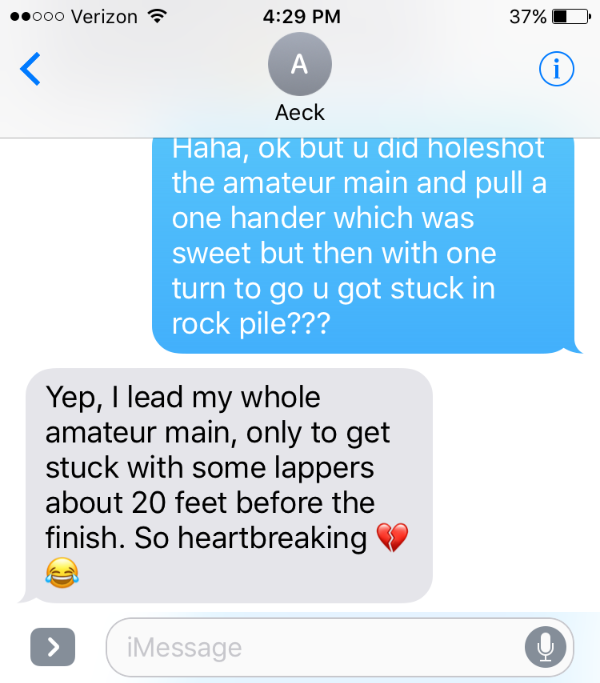Screen dimensions: 600x683
Task: Open Aeck's contact avatar
Action: click(300, 66)
